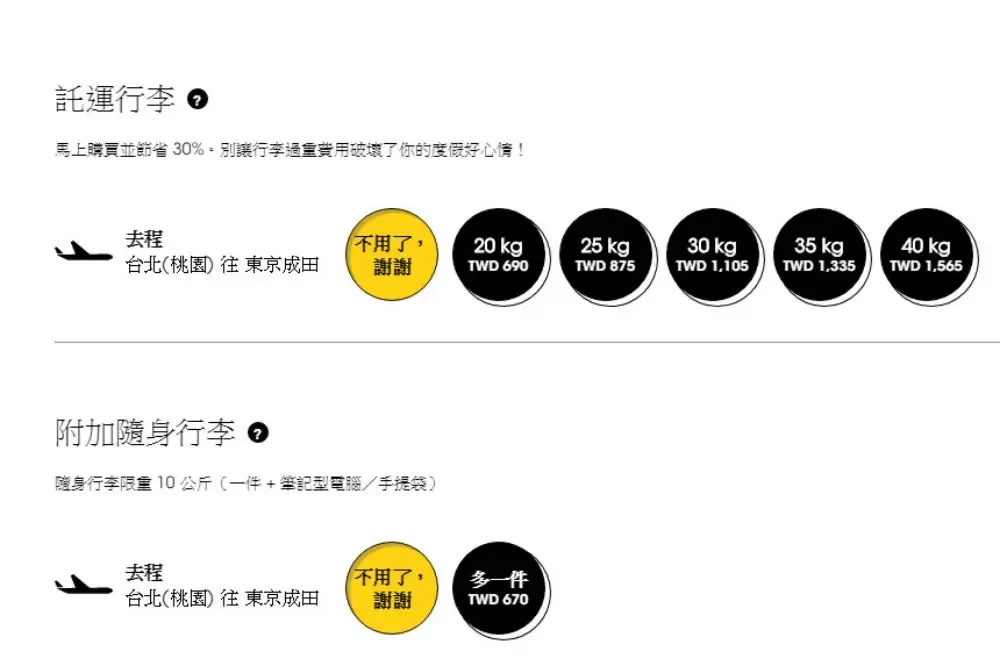
Task: Open help icon next to 附加隨身行李
Action: [258, 433]
